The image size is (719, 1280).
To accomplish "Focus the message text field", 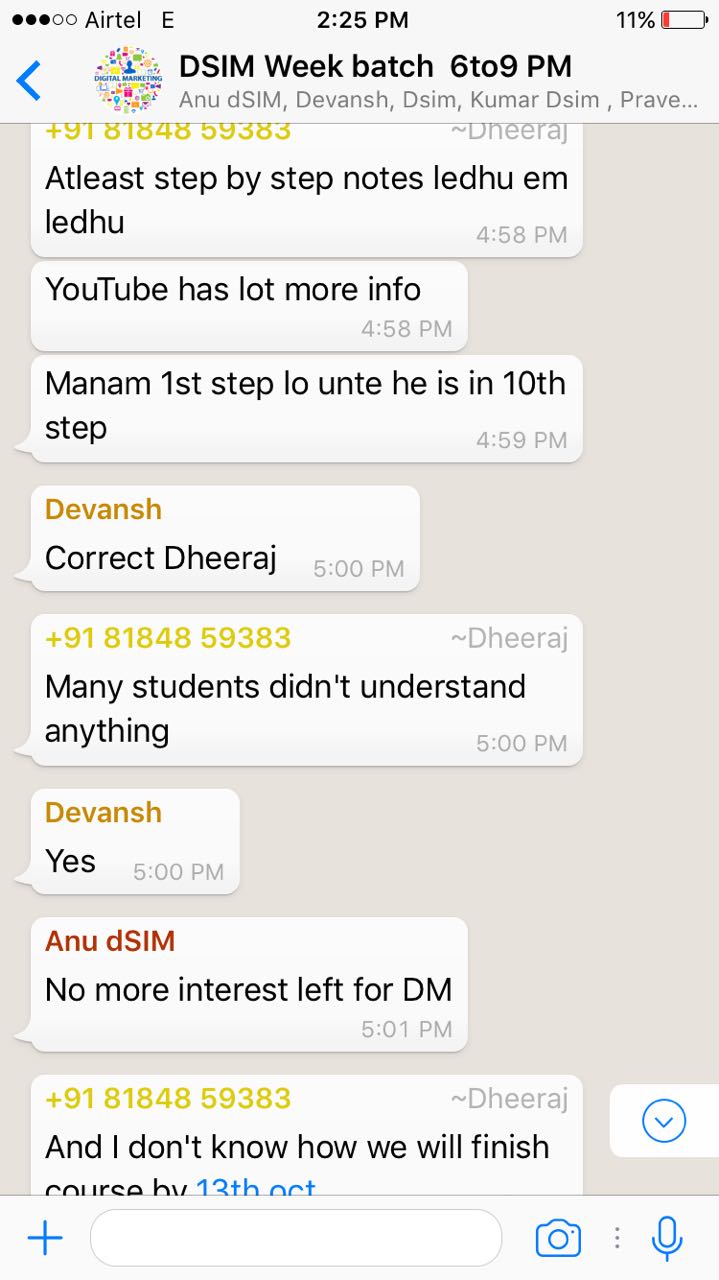I will pyautogui.click(x=295, y=1239).
